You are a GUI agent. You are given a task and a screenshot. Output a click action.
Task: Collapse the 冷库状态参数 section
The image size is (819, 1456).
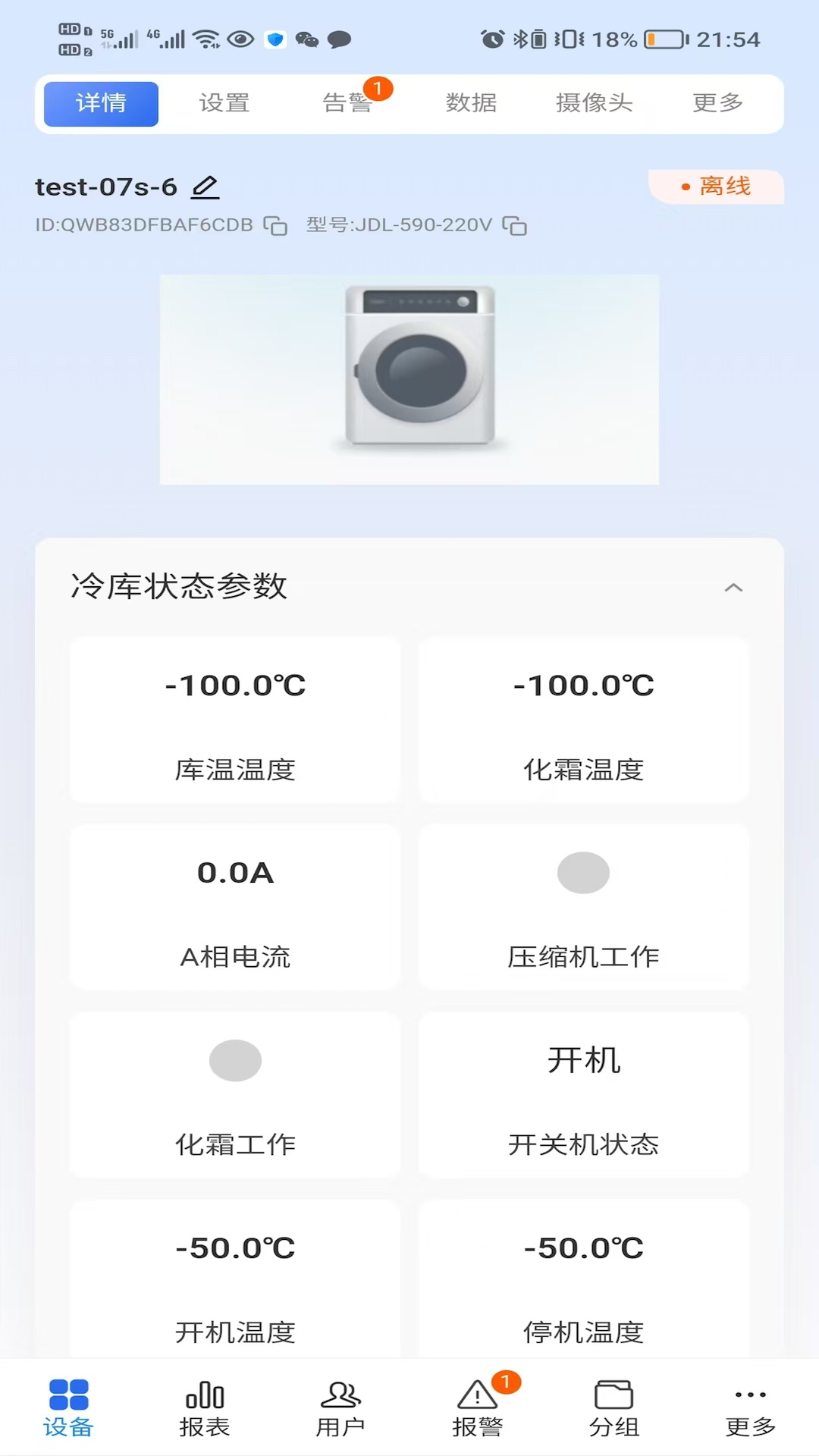tap(733, 588)
